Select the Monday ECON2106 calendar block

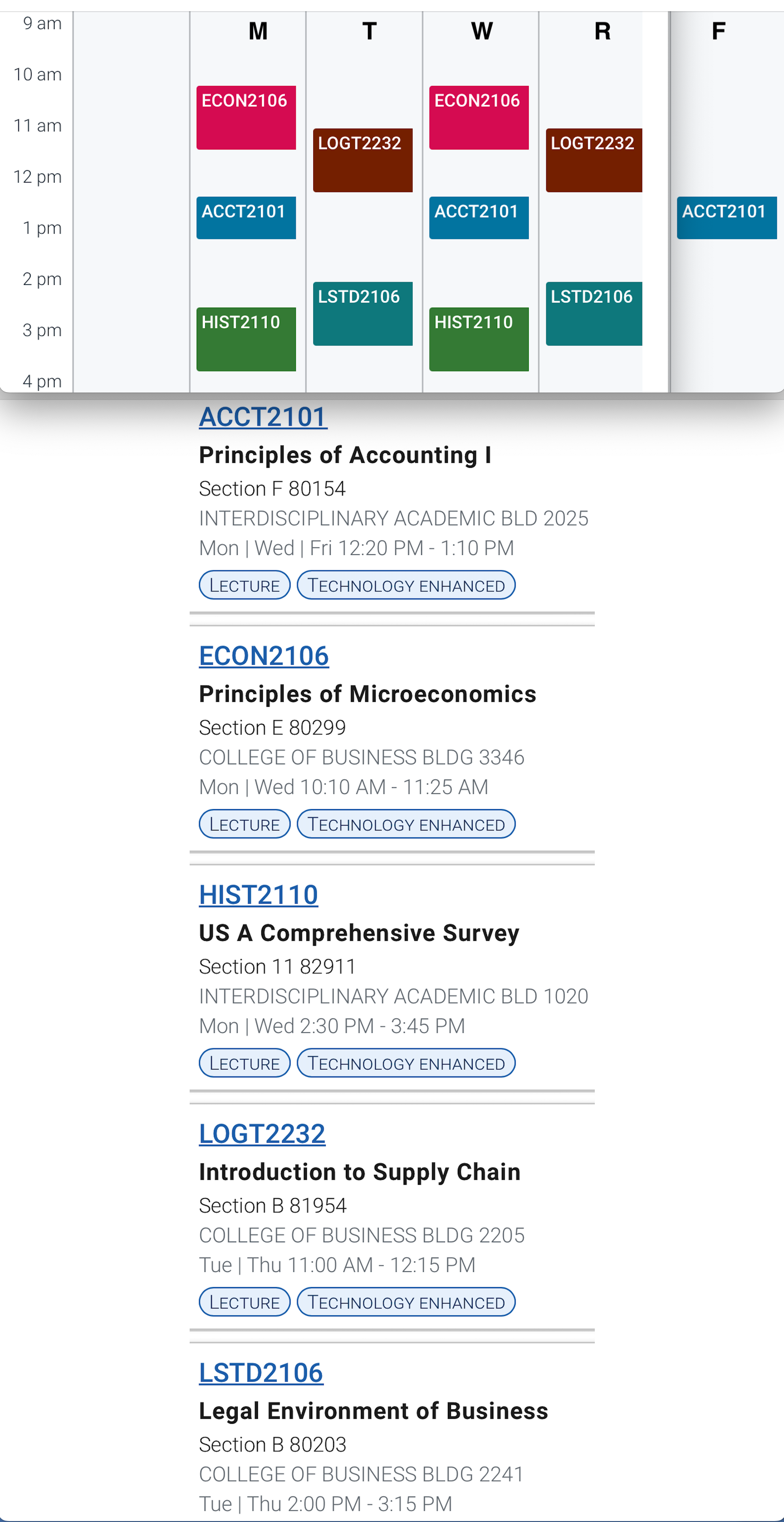(x=246, y=117)
